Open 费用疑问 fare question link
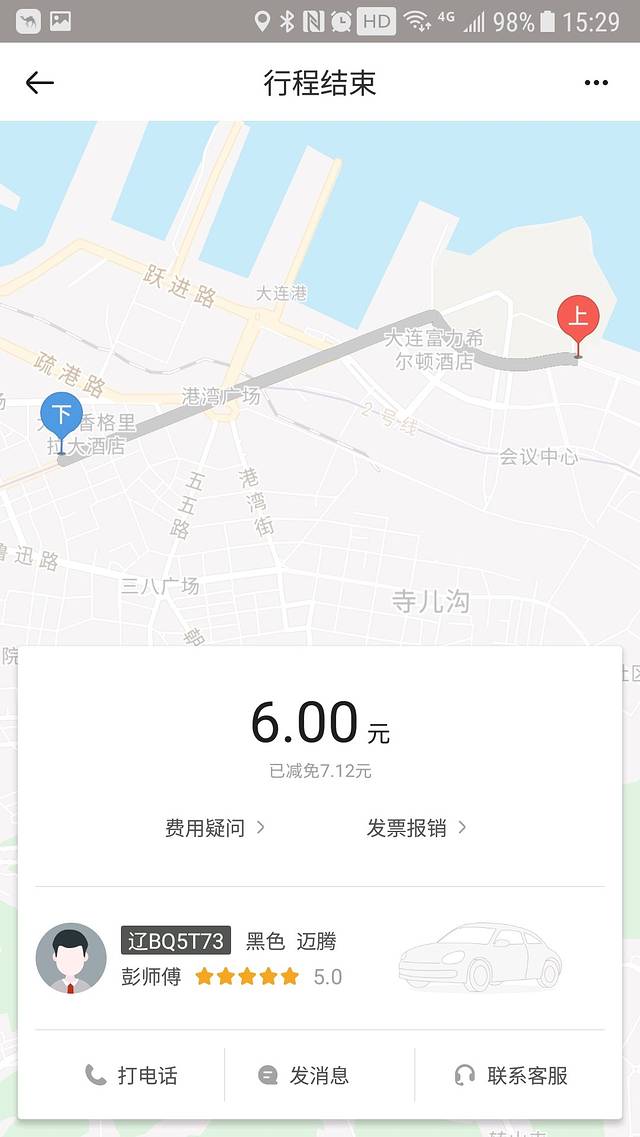This screenshot has width=640, height=1137. point(214,828)
